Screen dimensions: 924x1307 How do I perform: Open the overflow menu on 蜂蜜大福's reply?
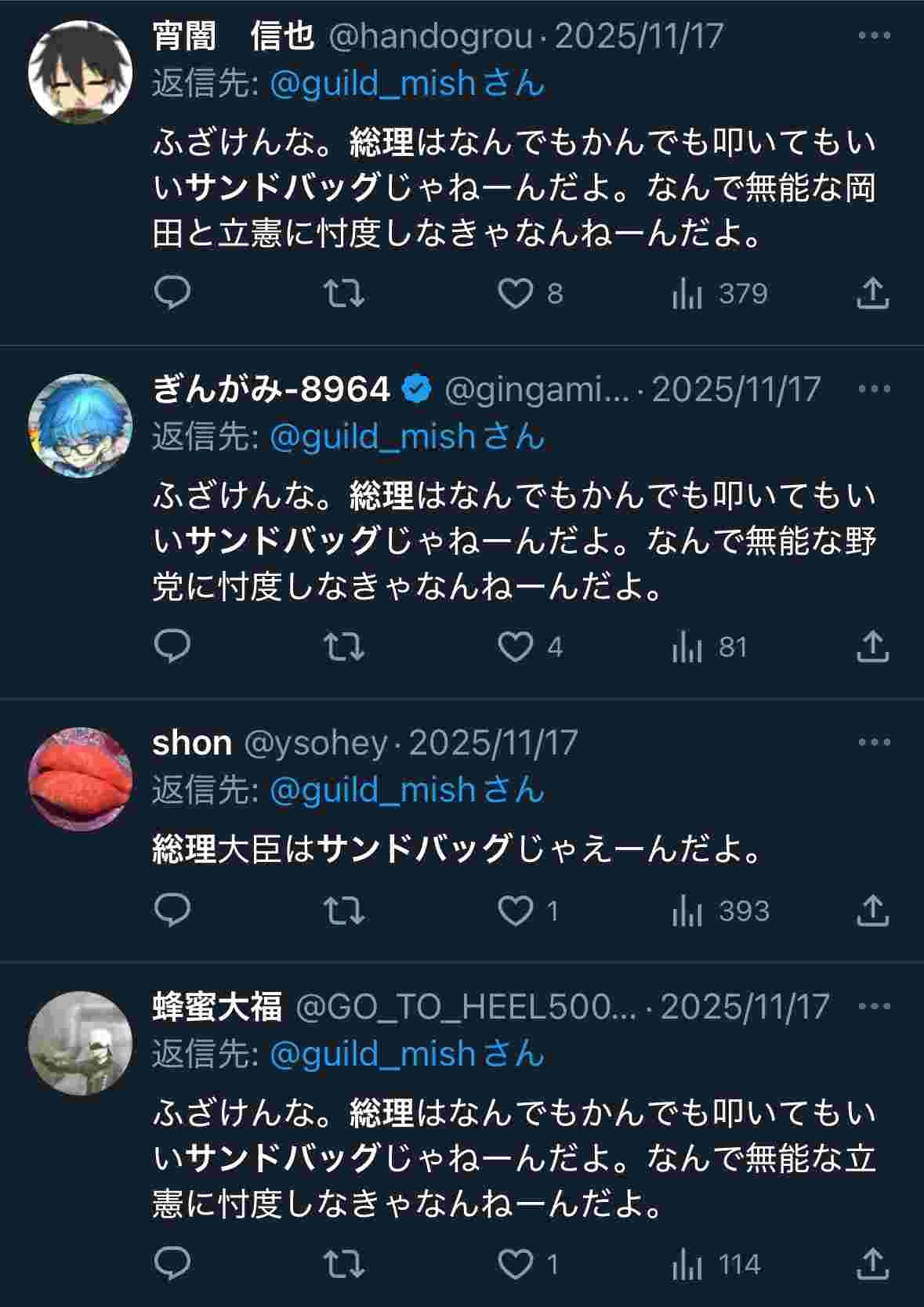[874, 1006]
